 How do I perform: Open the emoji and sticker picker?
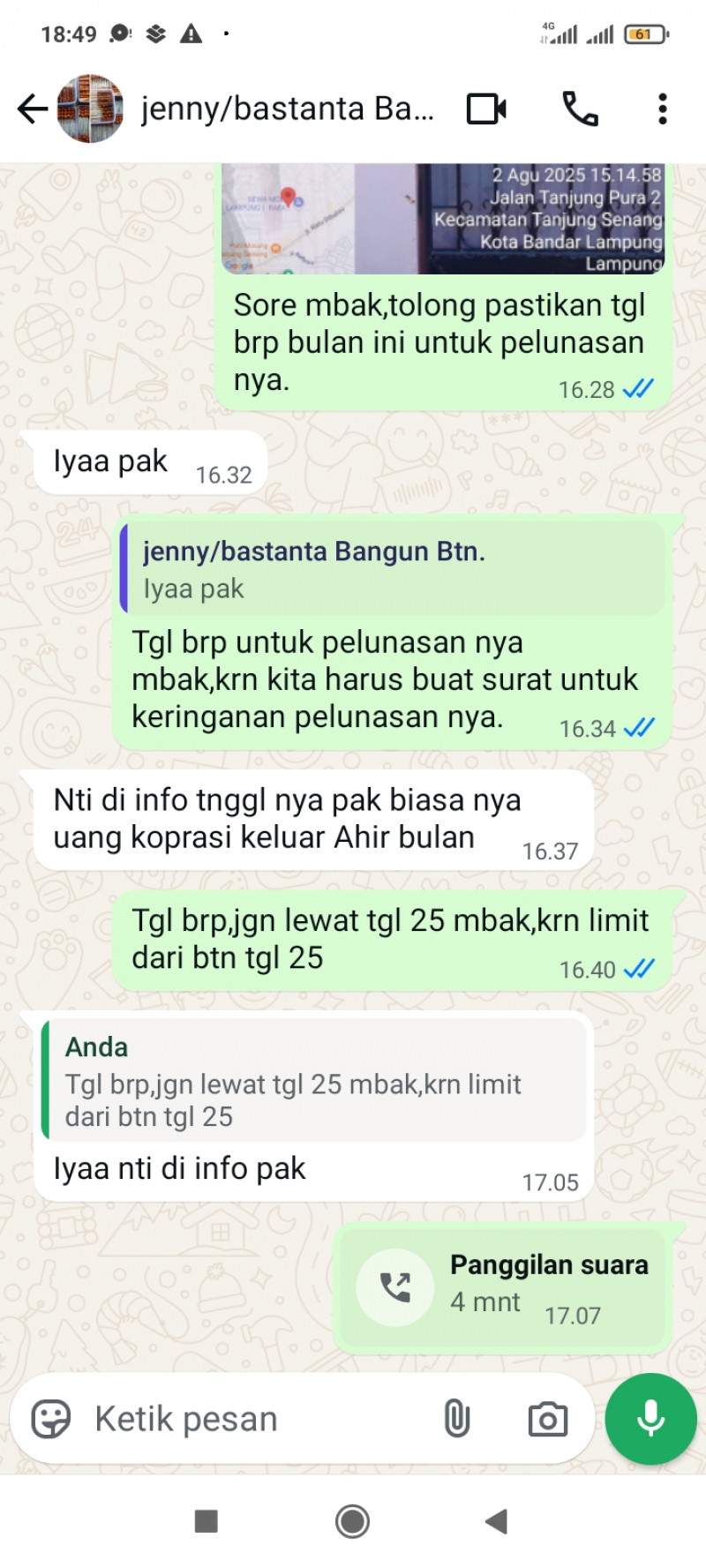point(50,1419)
